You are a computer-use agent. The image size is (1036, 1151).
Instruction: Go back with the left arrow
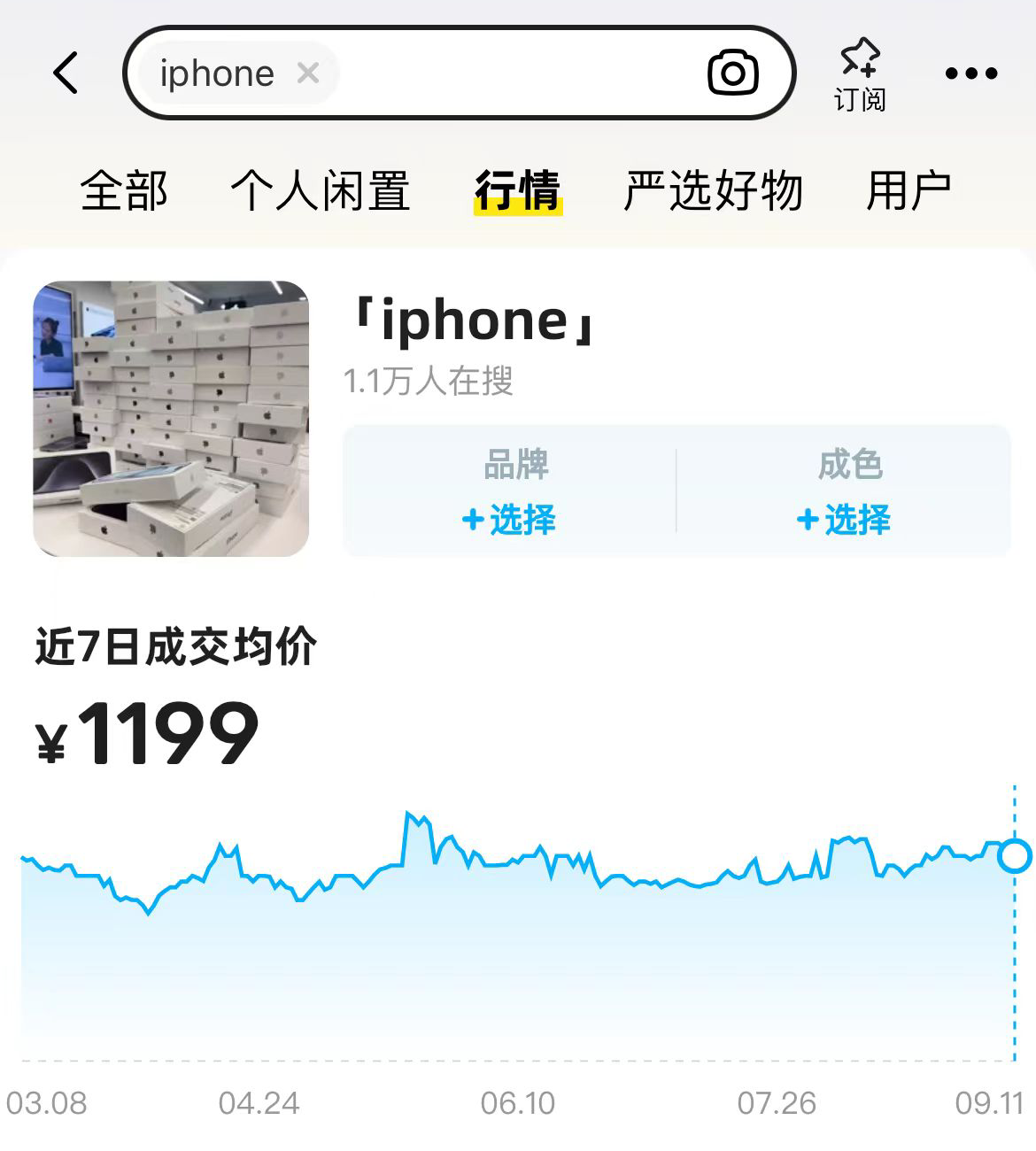click(66, 73)
